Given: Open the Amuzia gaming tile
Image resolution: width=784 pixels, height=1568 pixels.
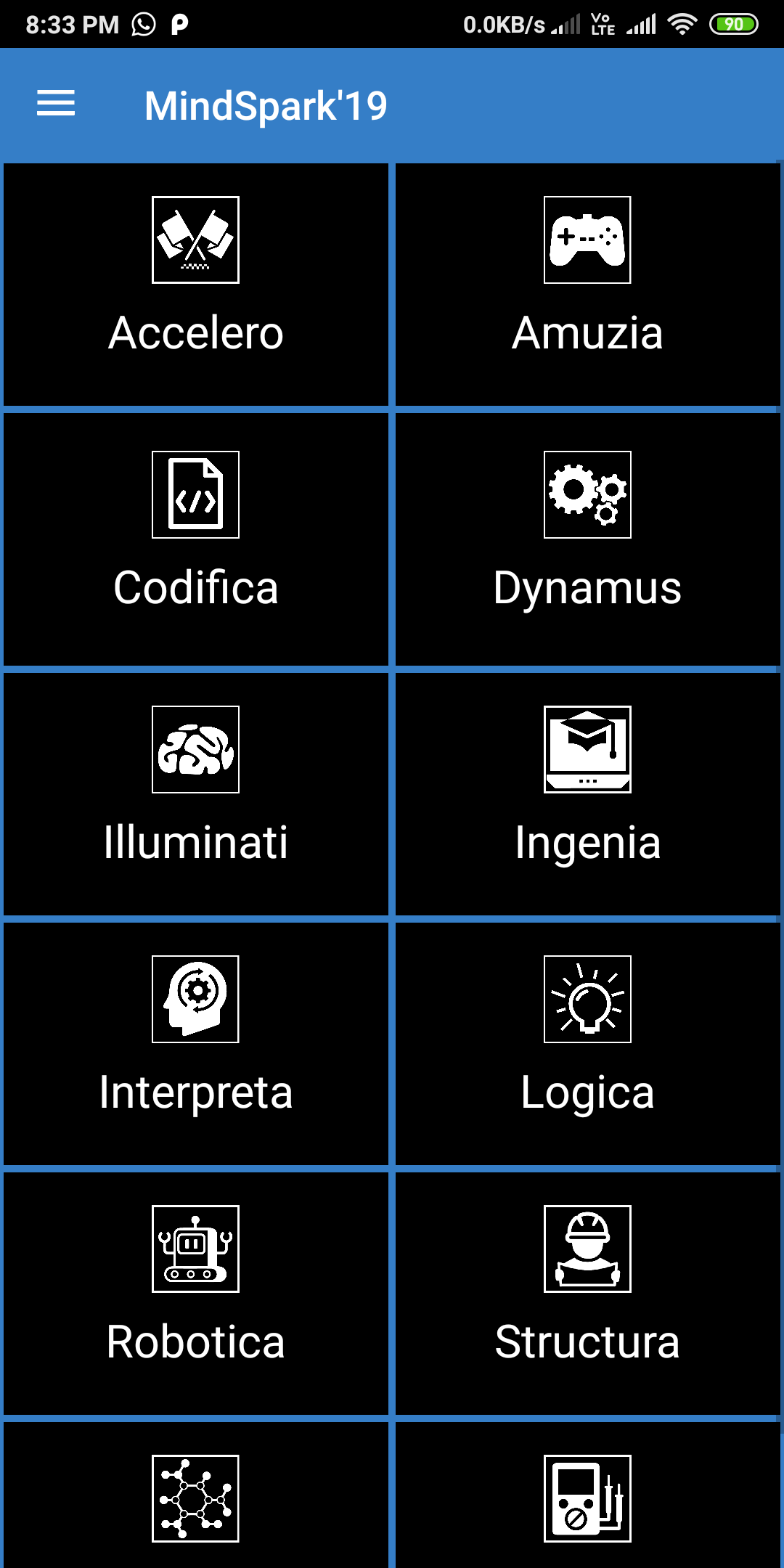Looking at the screenshot, I should [587, 285].
